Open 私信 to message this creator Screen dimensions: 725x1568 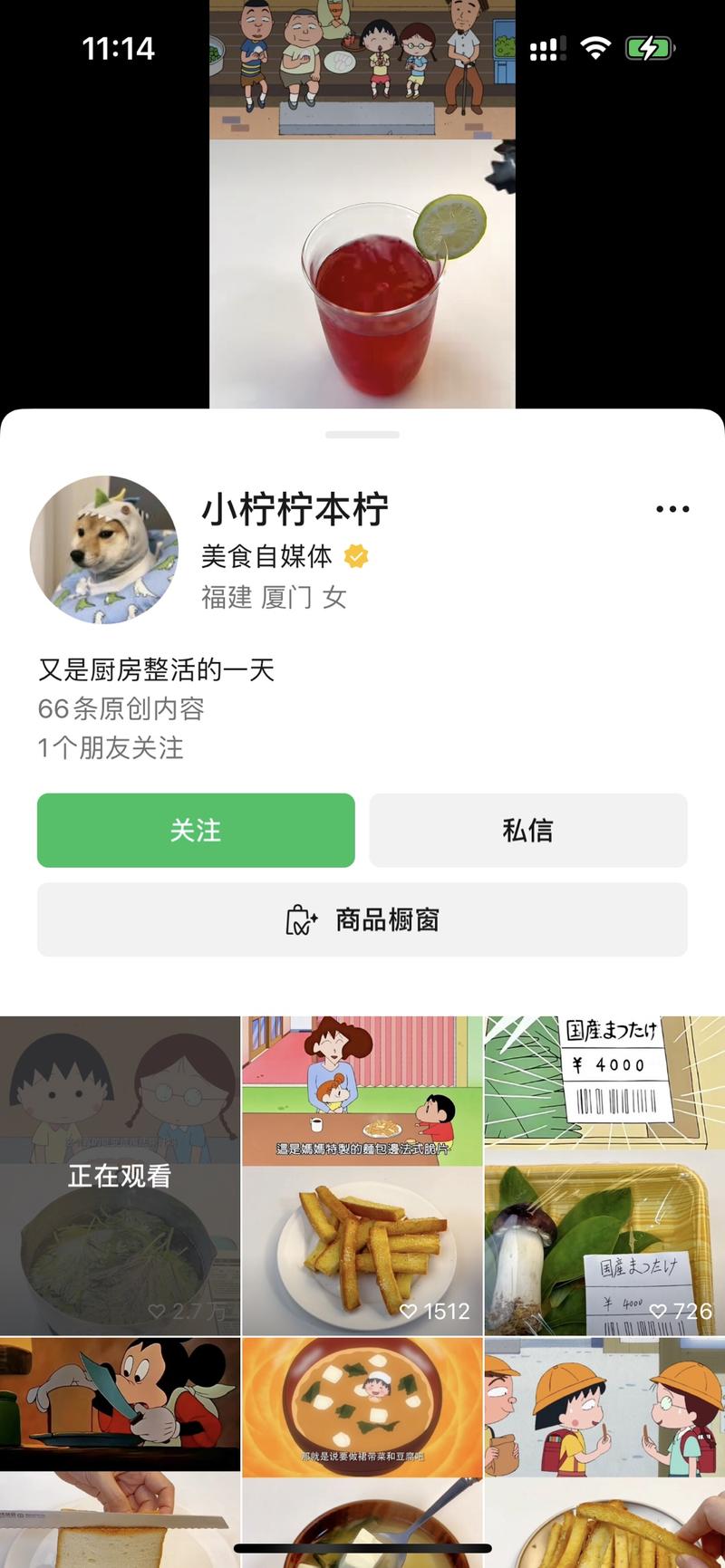527,830
